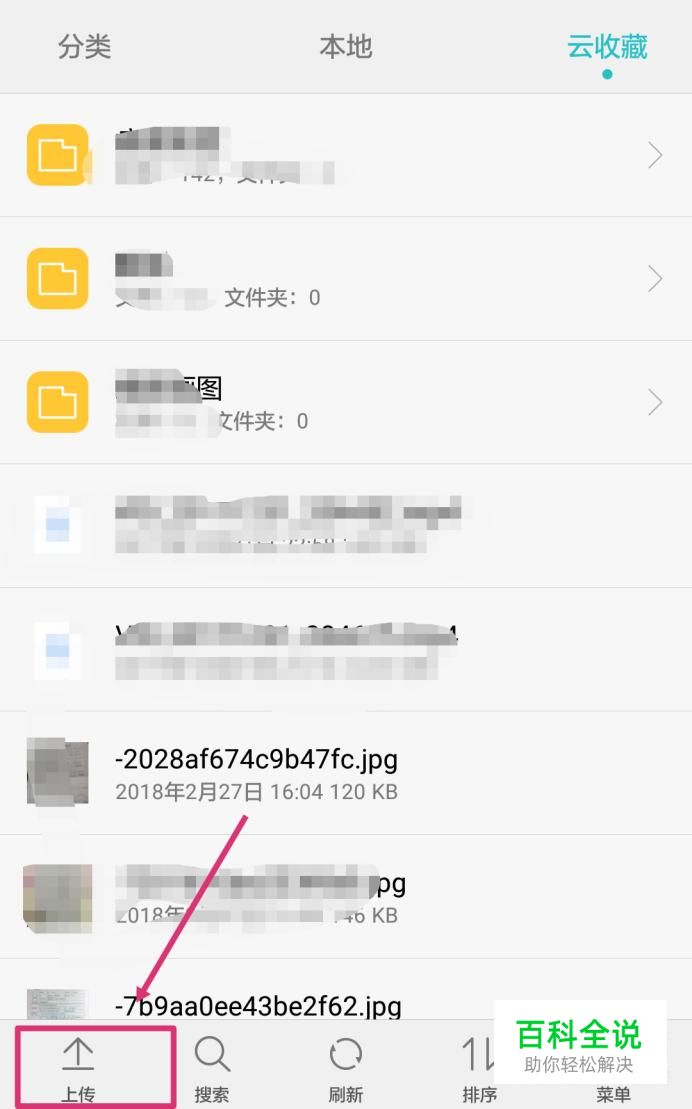Open the 排序 sort options
The image size is (692, 1109).
[478, 1068]
